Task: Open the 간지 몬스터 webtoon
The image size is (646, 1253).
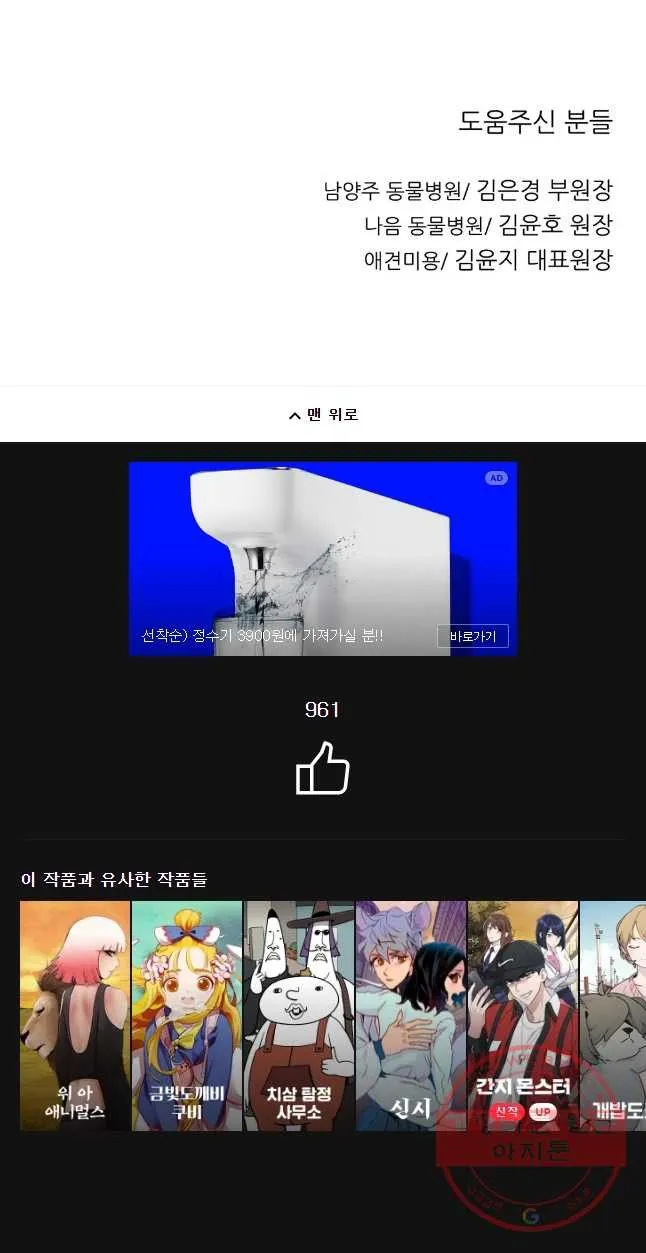Action: [522, 1015]
